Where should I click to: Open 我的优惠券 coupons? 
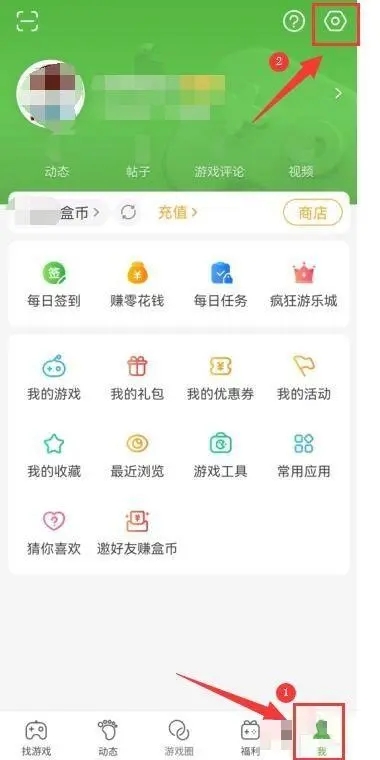click(x=221, y=378)
